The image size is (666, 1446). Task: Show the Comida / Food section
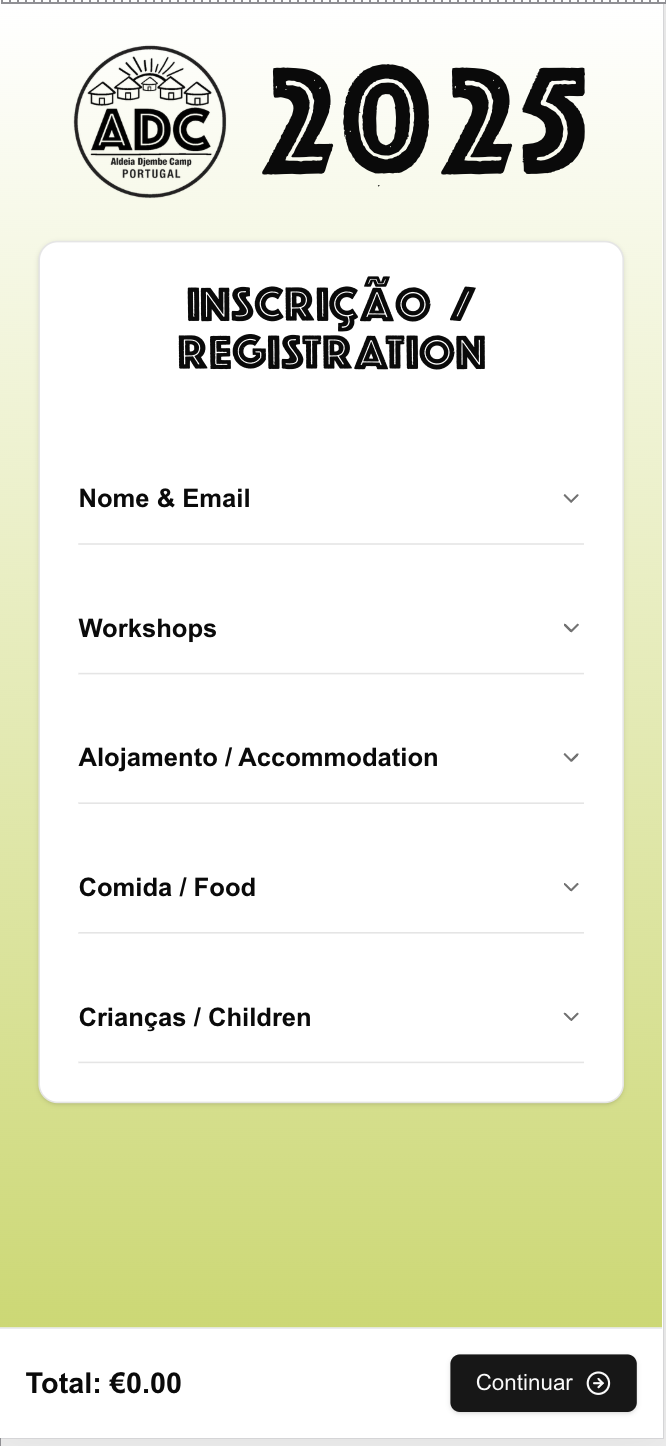coord(330,888)
